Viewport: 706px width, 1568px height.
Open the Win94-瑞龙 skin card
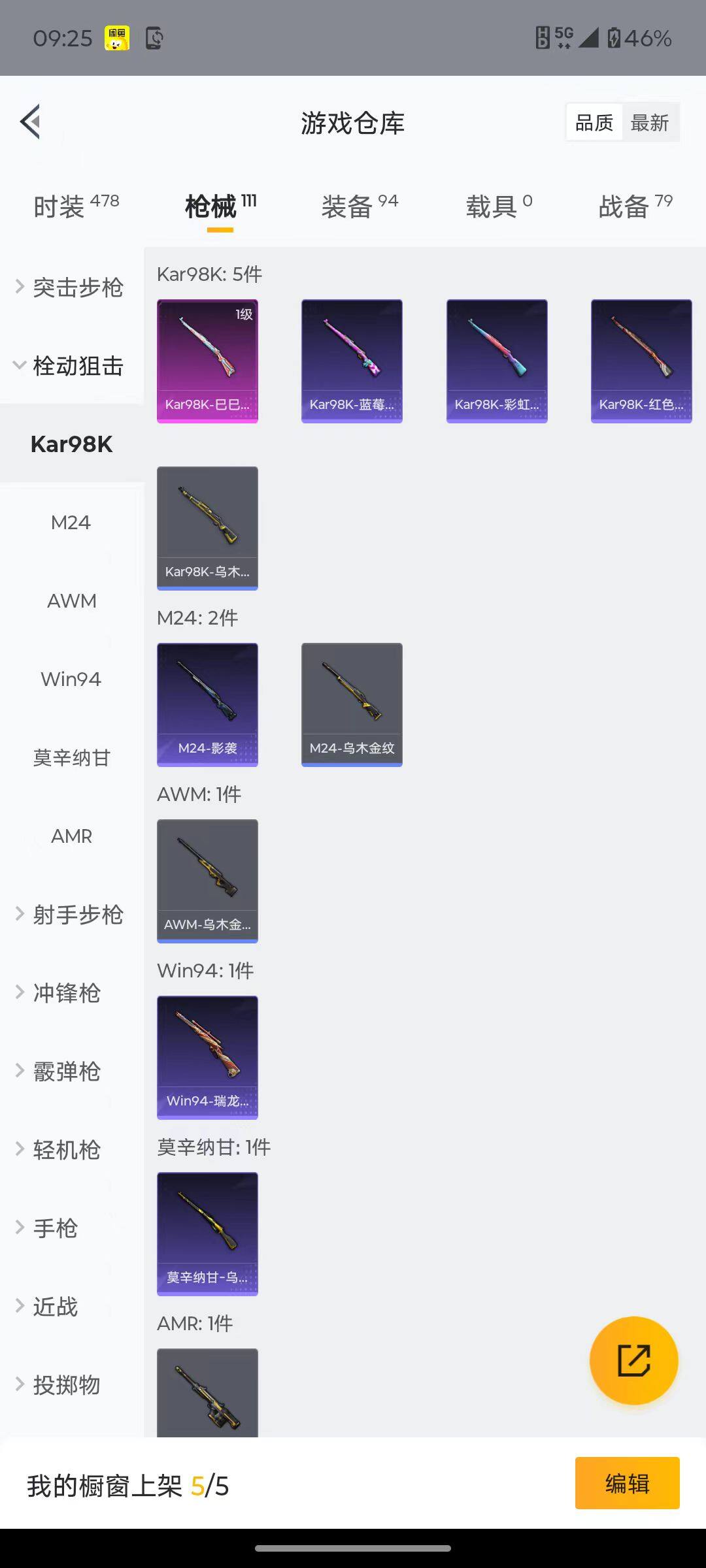(207, 1057)
